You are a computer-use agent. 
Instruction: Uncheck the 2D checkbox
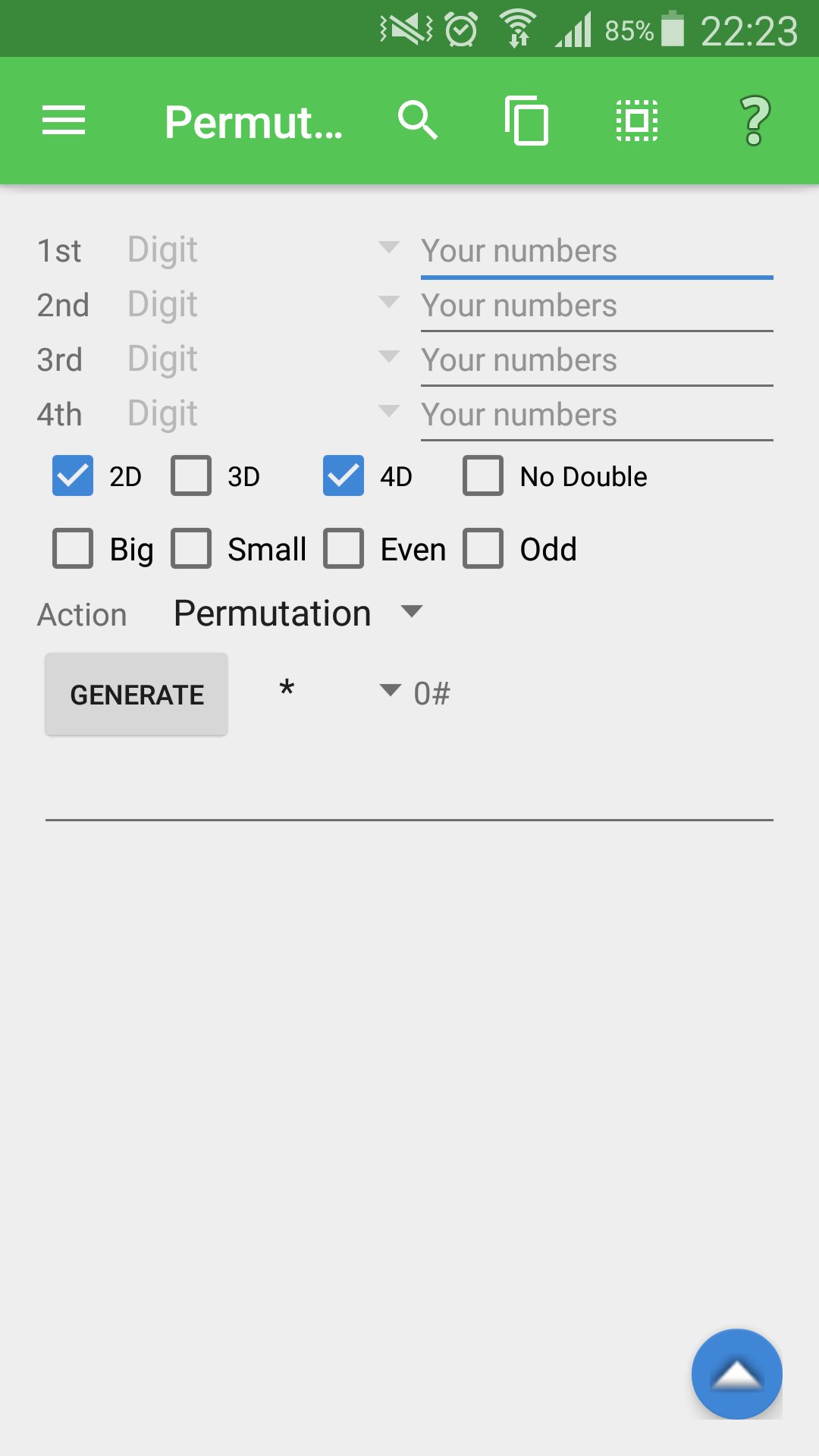[73, 475]
